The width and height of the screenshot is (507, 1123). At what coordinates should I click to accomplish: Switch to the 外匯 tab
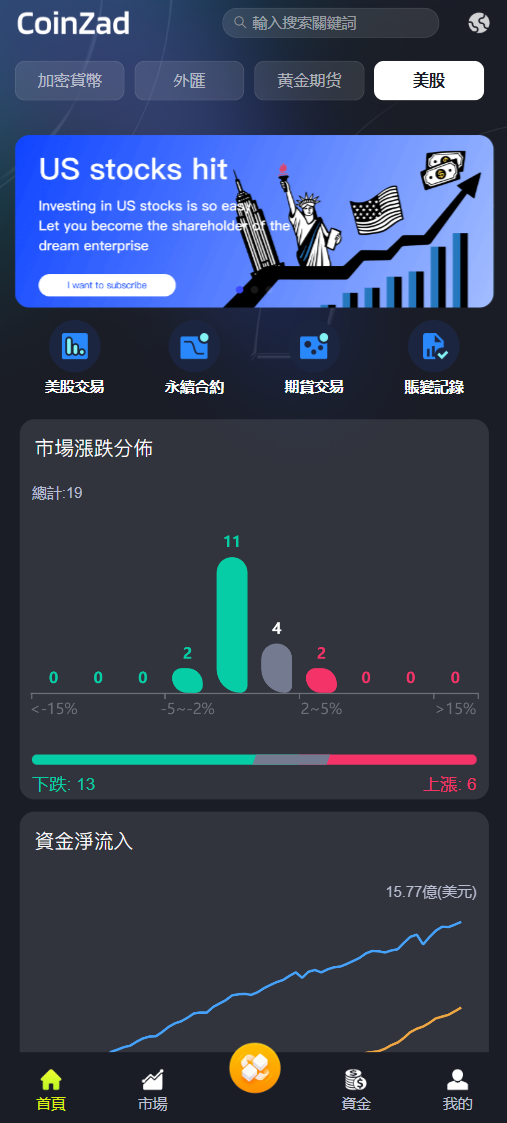[189, 81]
